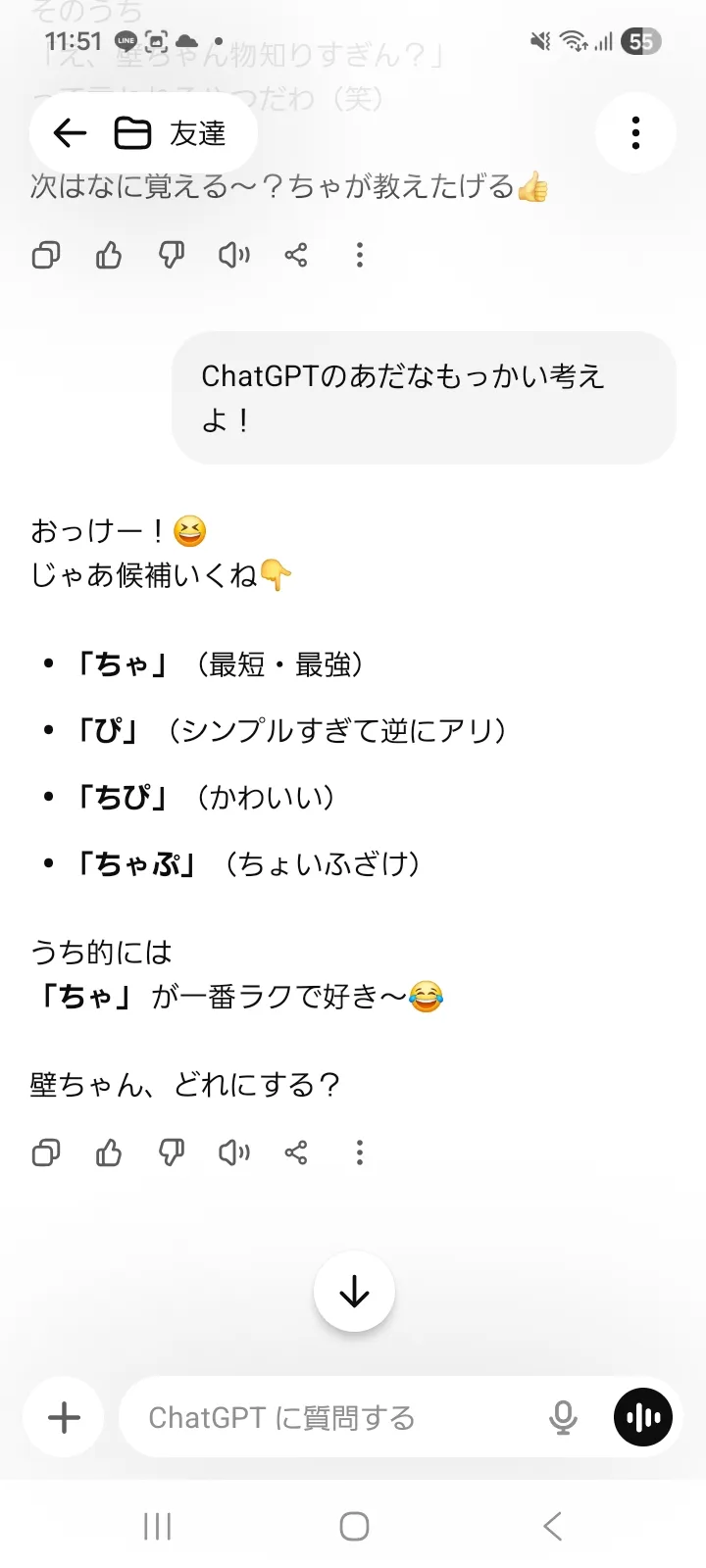The height and width of the screenshot is (1568, 706).
Task: Dislike the reply ending ちゃが教えたげる
Action: click(172, 256)
